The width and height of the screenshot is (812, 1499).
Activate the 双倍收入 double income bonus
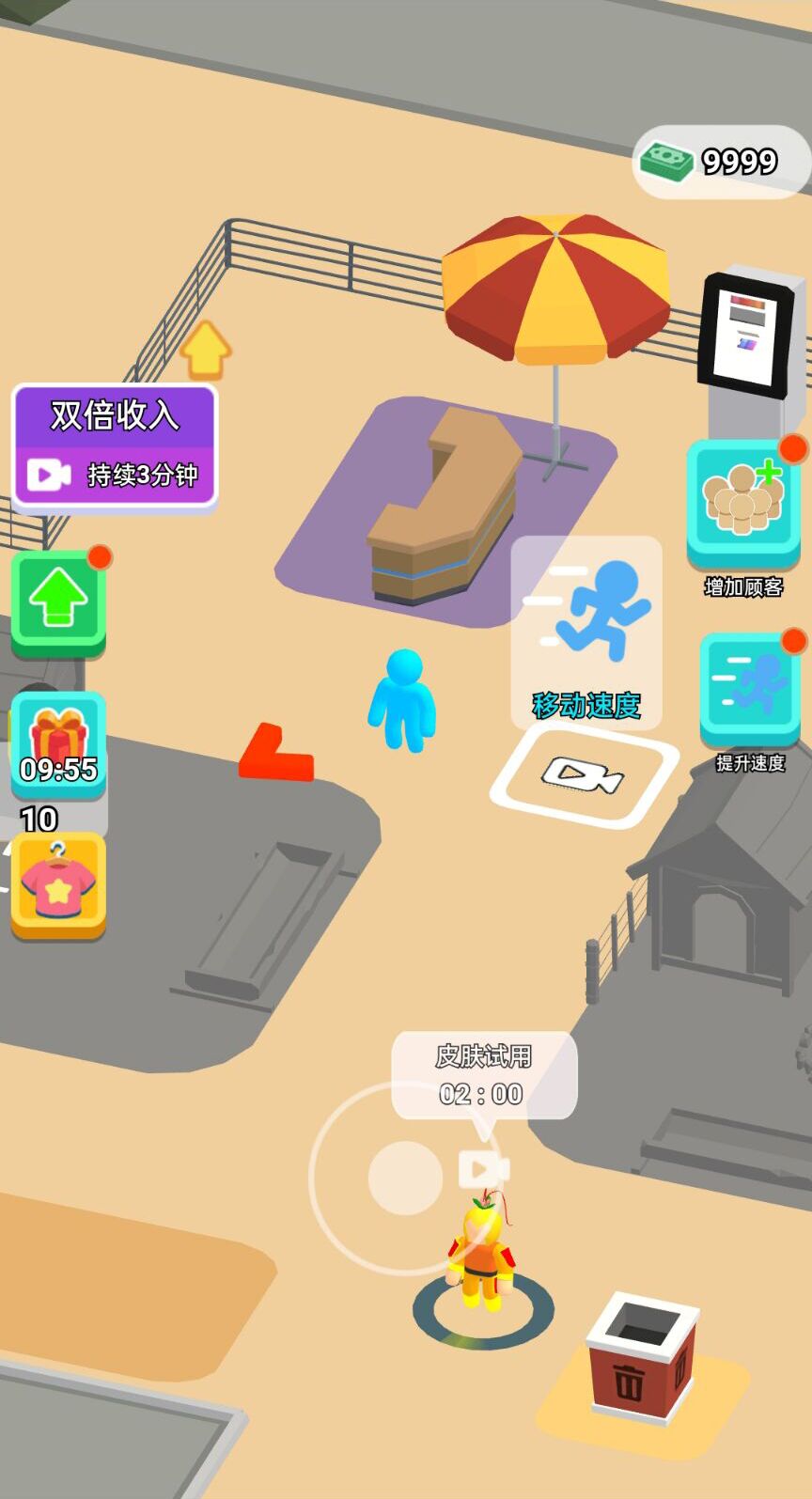pos(115,445)
